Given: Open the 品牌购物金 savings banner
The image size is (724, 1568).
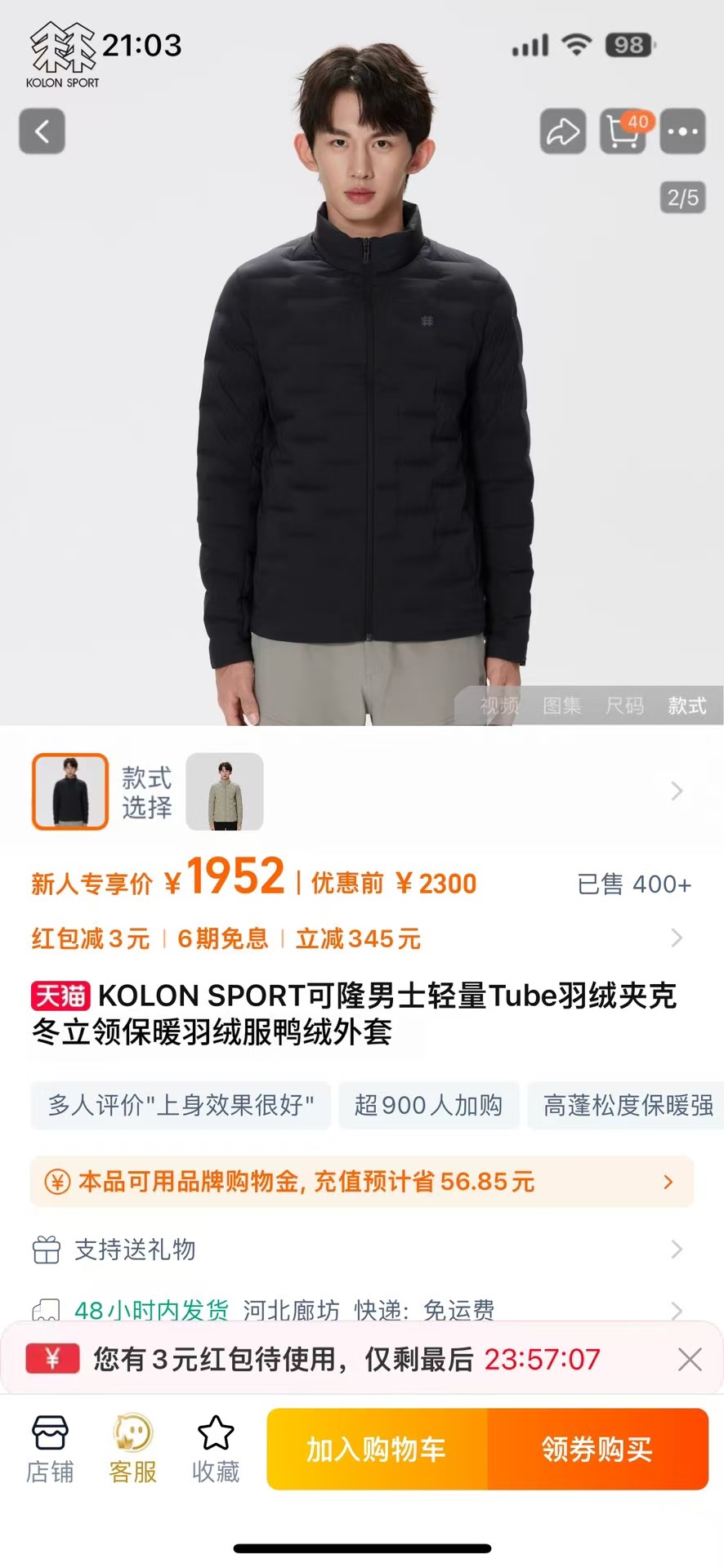Looking at the screenshot, I should [x=362, y=1182].
